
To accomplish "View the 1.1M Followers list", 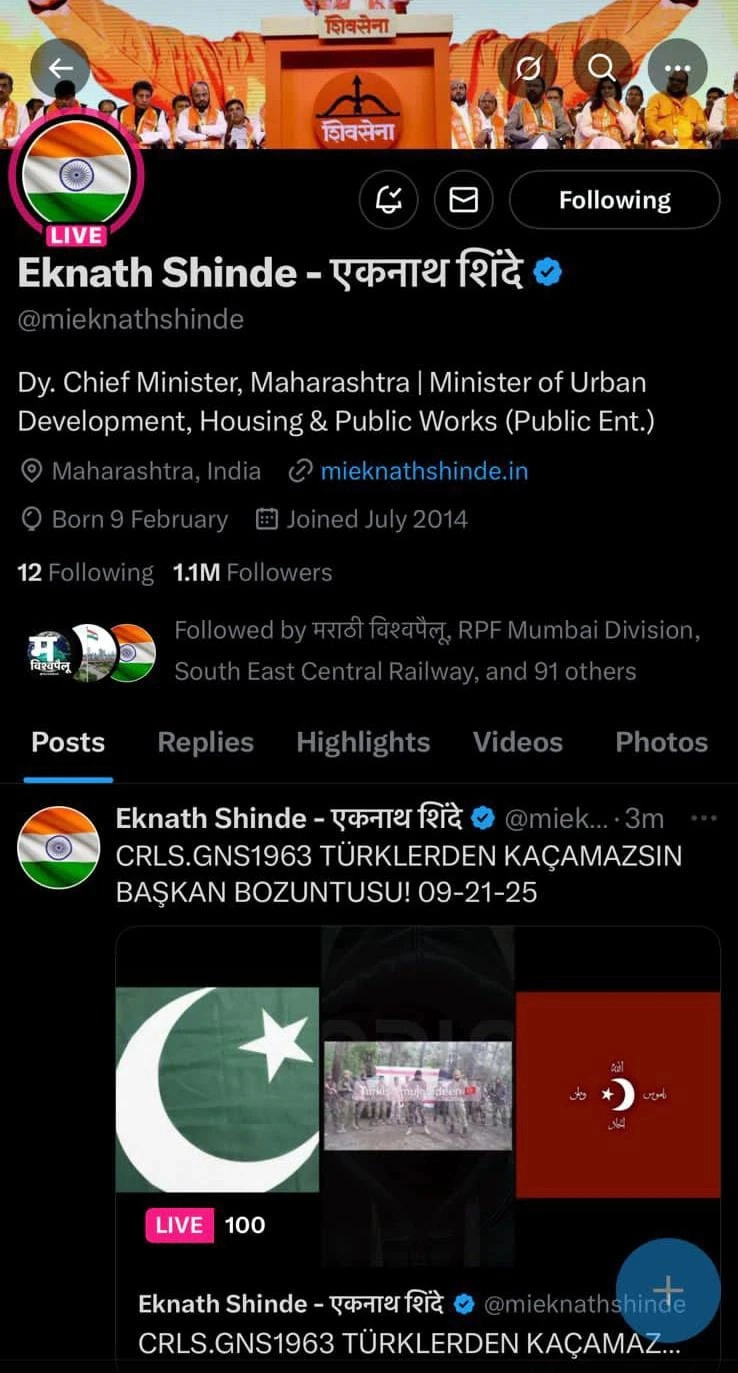I will point(252,572).
